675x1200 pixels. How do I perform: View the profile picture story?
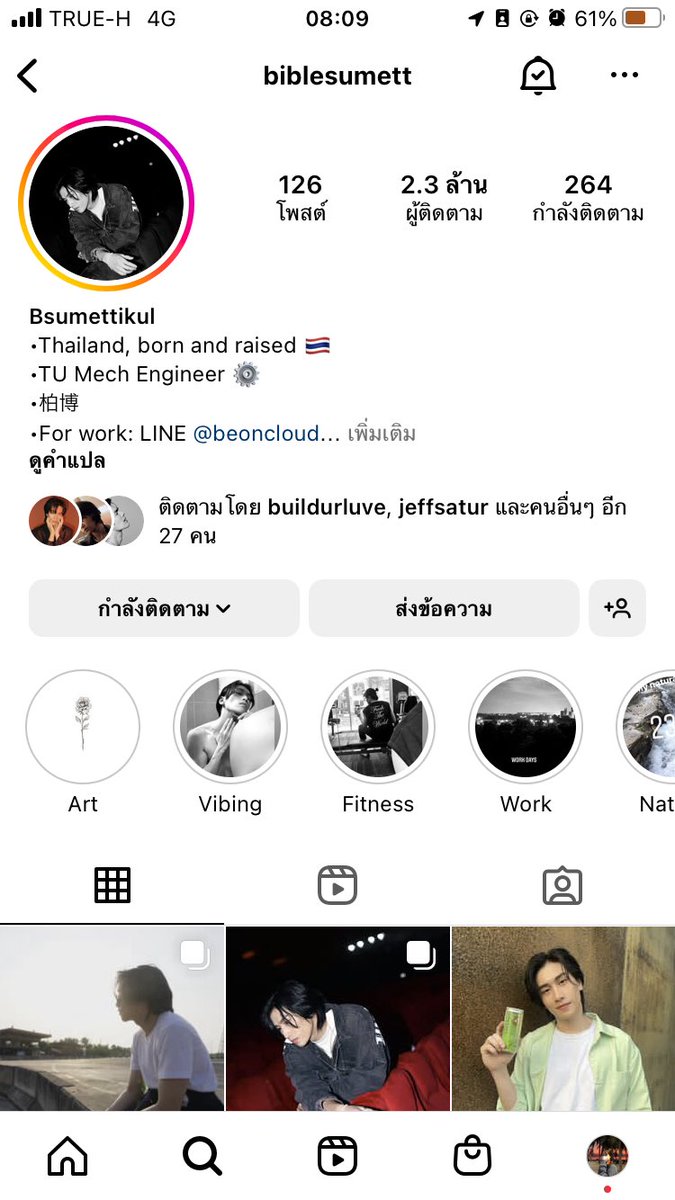106,203
